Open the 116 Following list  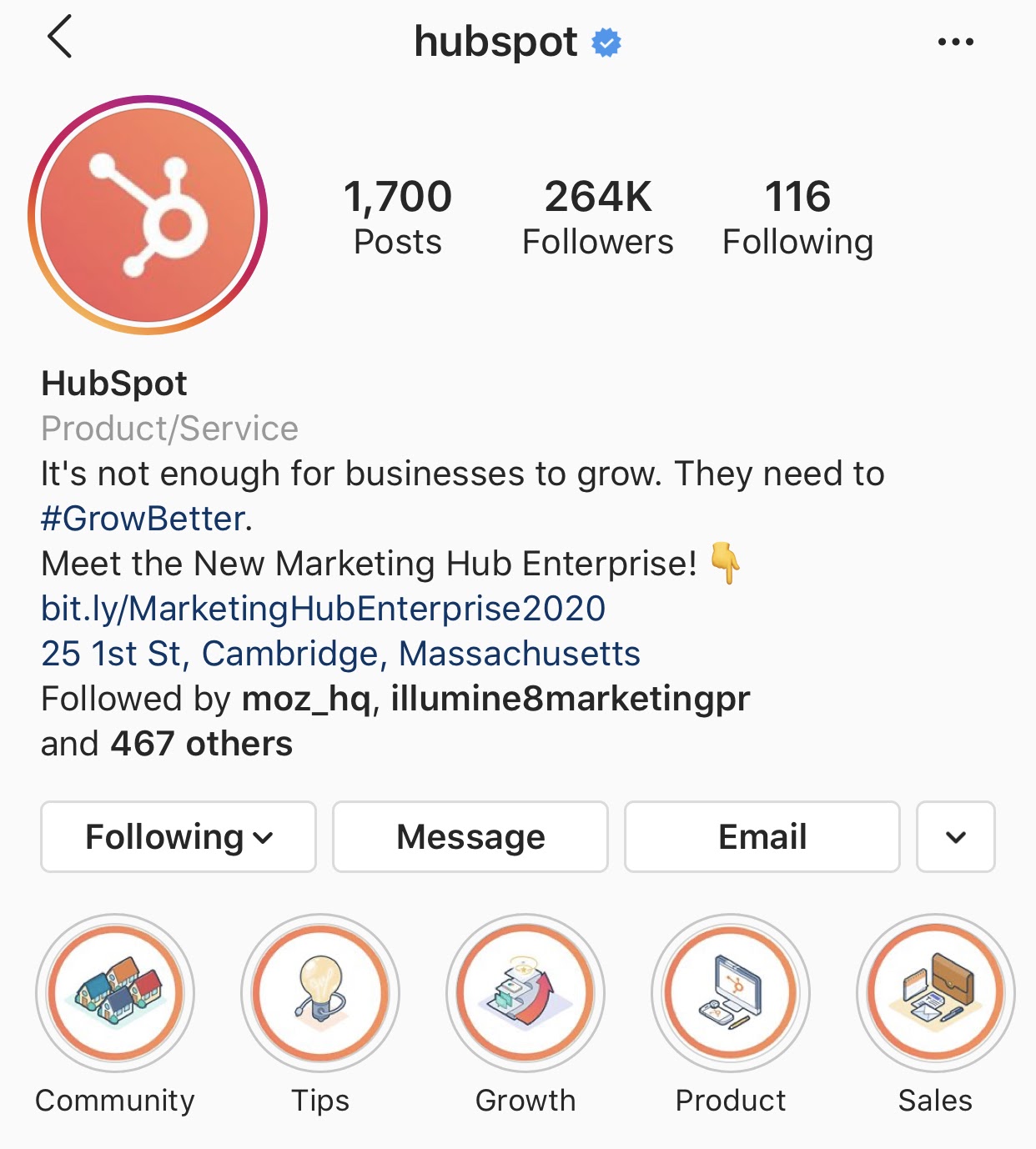pyautogui.click(x=797, y=217)
